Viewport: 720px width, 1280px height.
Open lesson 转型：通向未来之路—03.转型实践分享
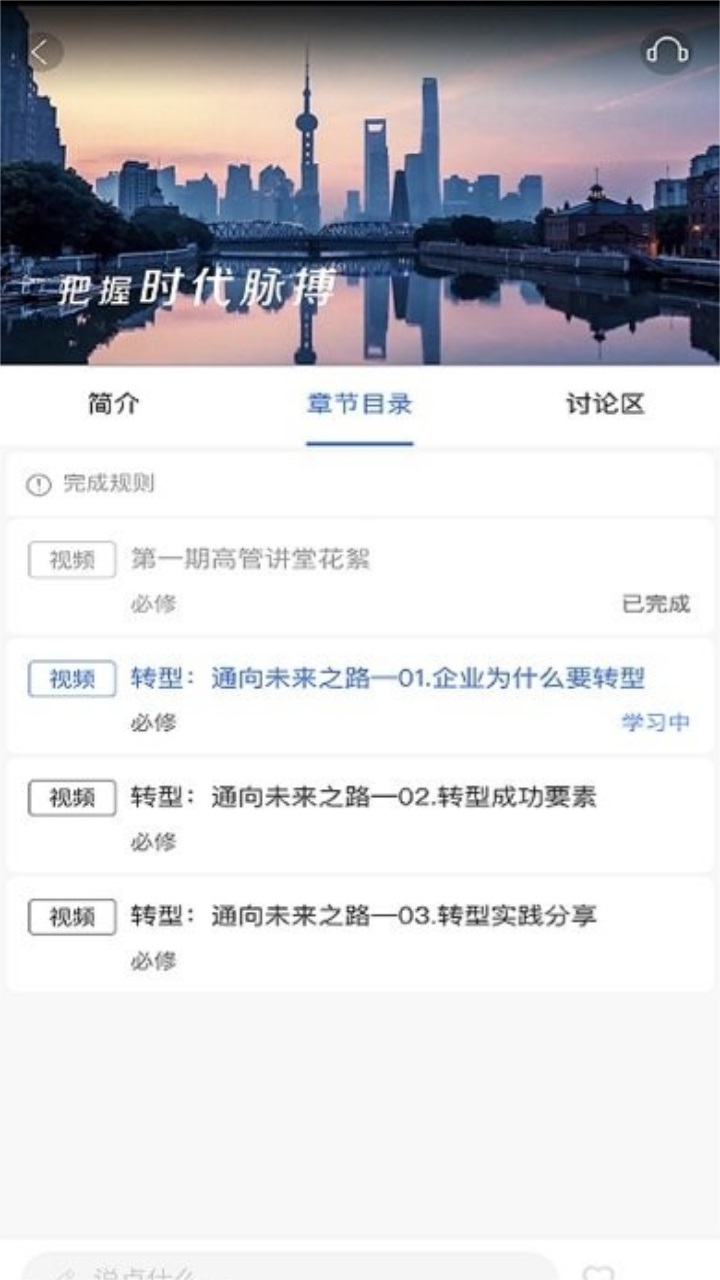[360, 917]
